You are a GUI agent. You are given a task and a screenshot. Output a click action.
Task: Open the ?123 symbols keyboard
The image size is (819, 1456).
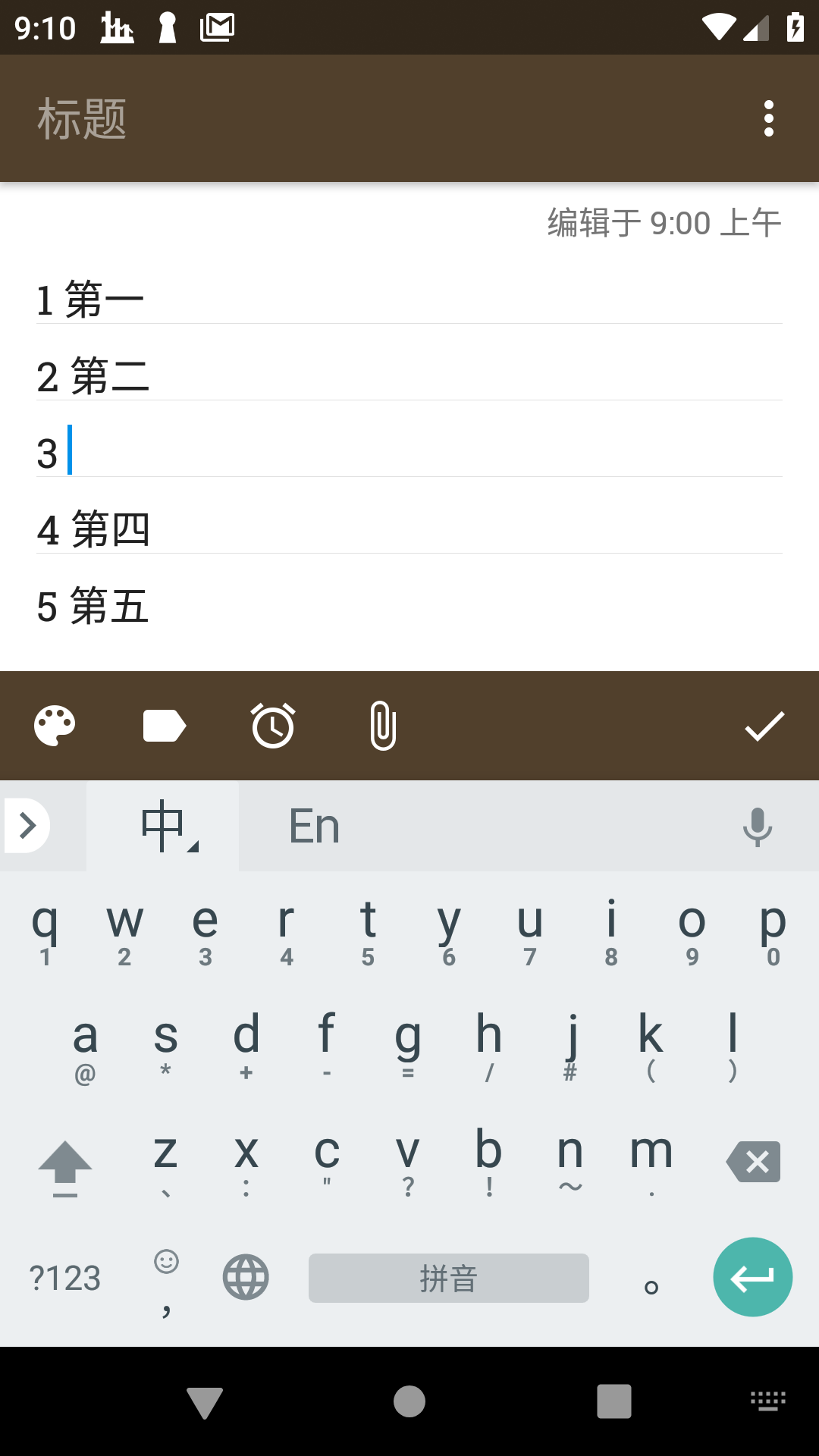[65, 1279]
